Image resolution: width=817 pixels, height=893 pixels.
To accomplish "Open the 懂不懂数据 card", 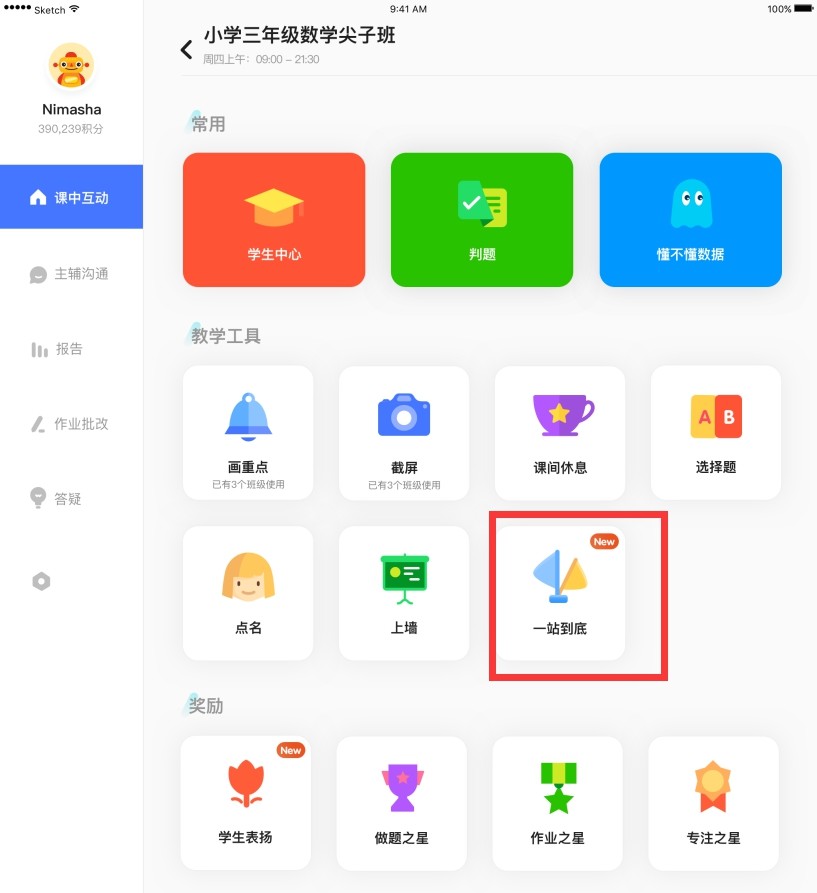I will (x=690, y=220).
